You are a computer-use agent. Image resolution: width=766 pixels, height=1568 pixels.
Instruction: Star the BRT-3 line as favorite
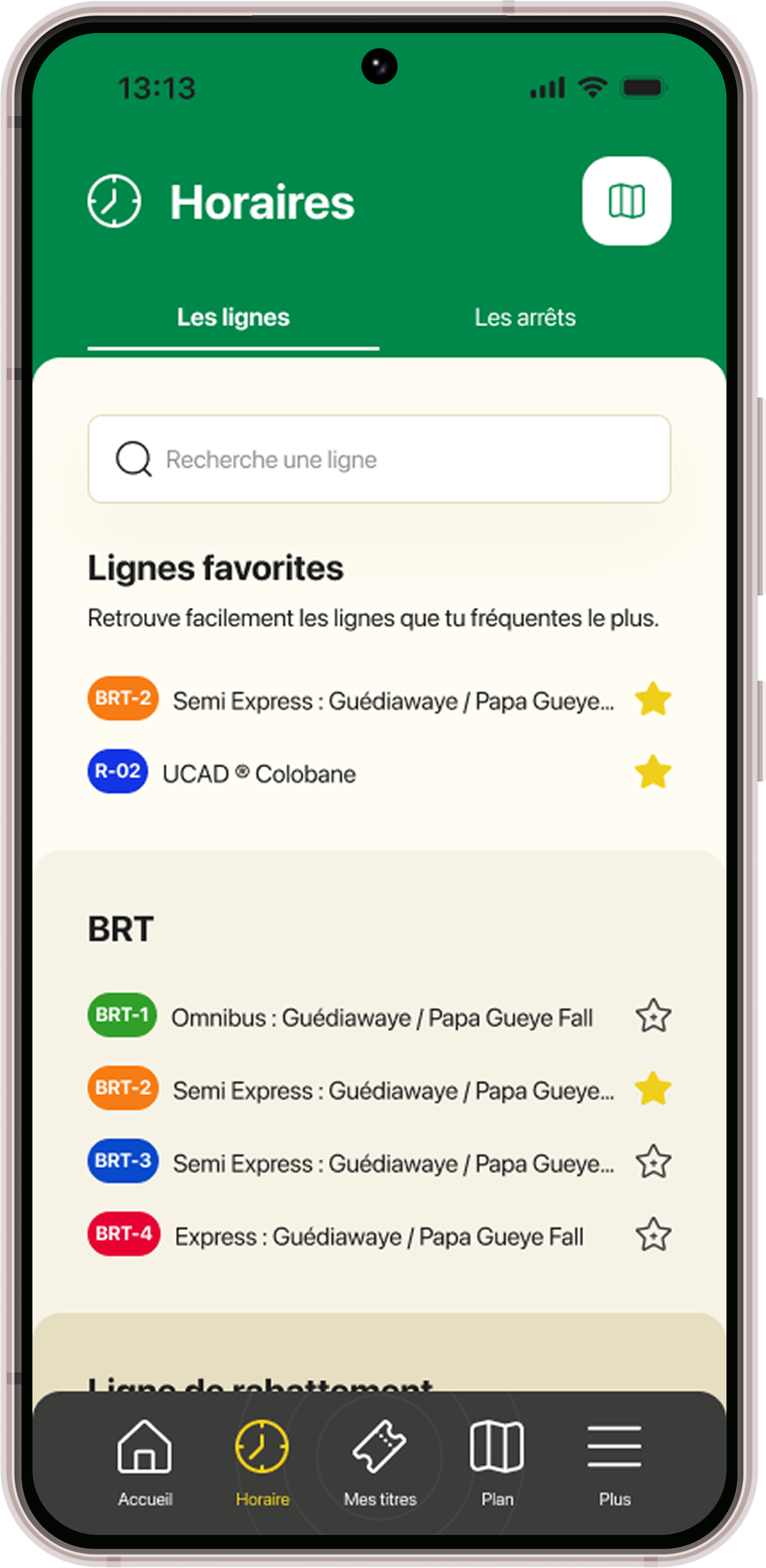pos(653,1161)
